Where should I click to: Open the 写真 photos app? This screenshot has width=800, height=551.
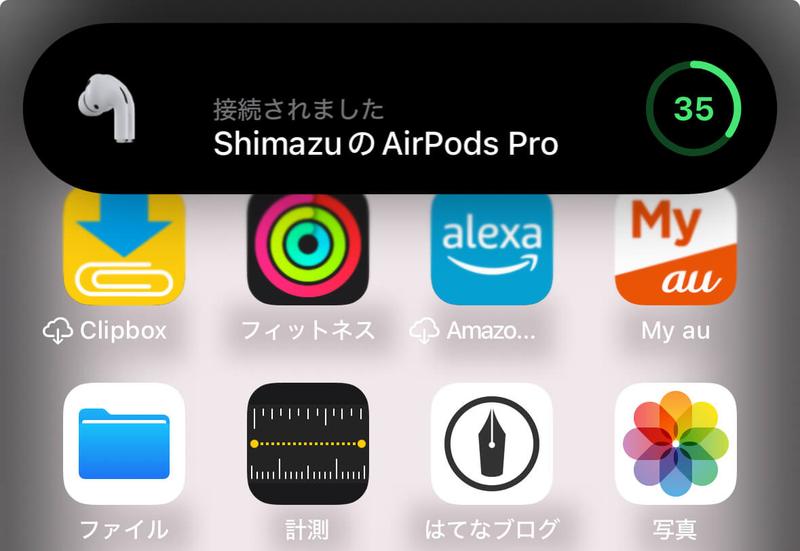(x=675, y=443)
